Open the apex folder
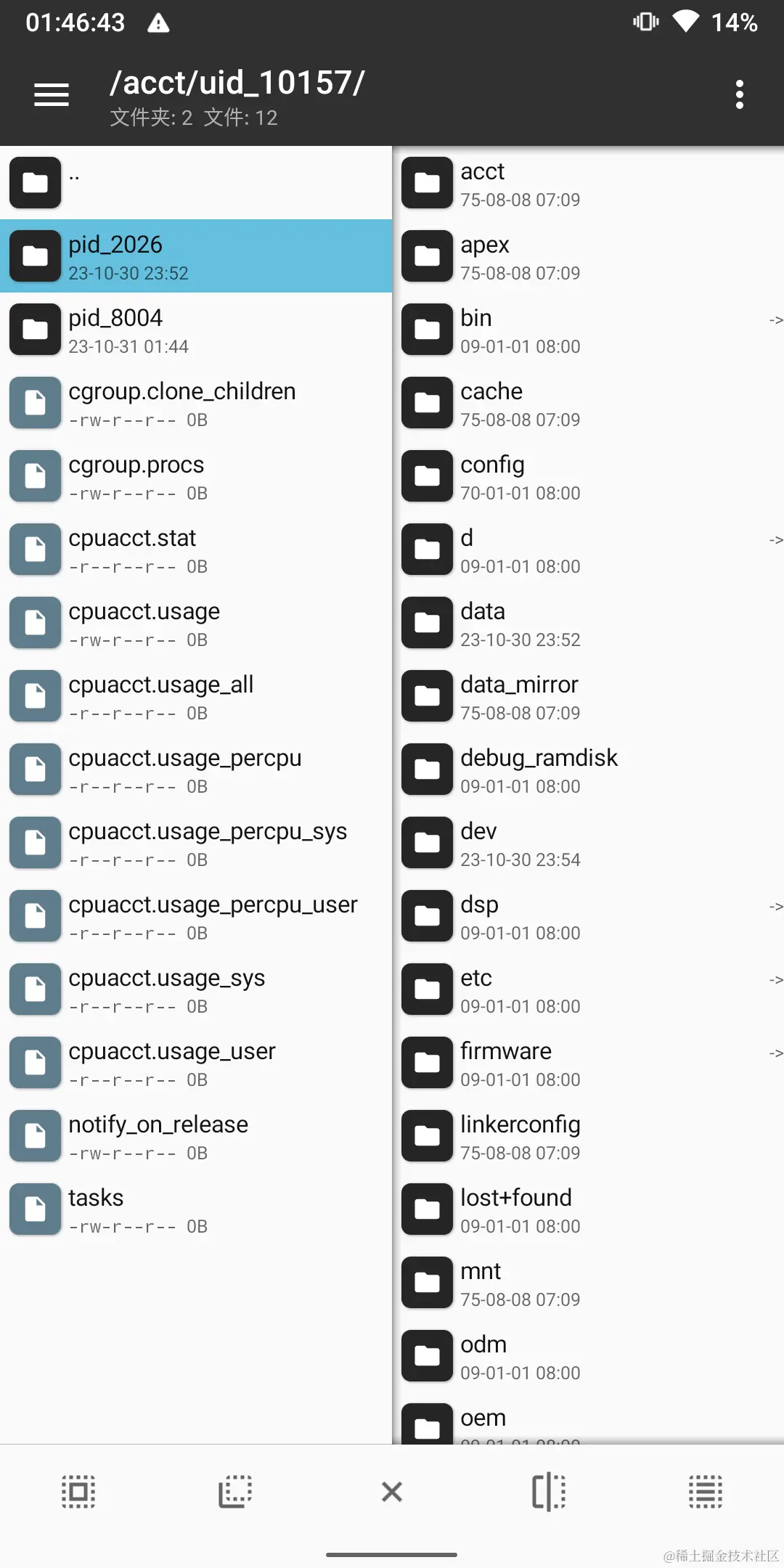This screenshot has height=1568, width=784. pos(588,257)
